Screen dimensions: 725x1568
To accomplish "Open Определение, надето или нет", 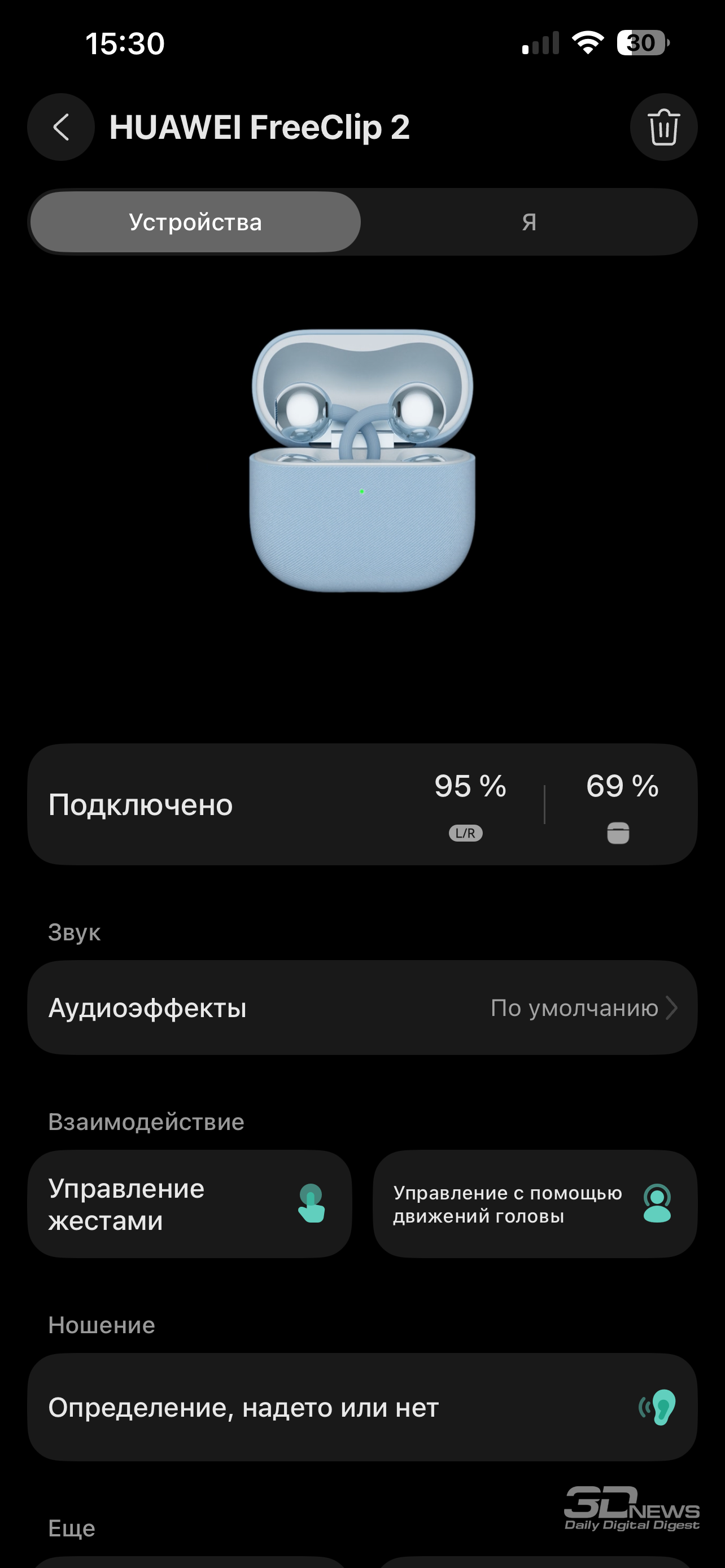I will pyautogui.click(x=362, y=1407).
